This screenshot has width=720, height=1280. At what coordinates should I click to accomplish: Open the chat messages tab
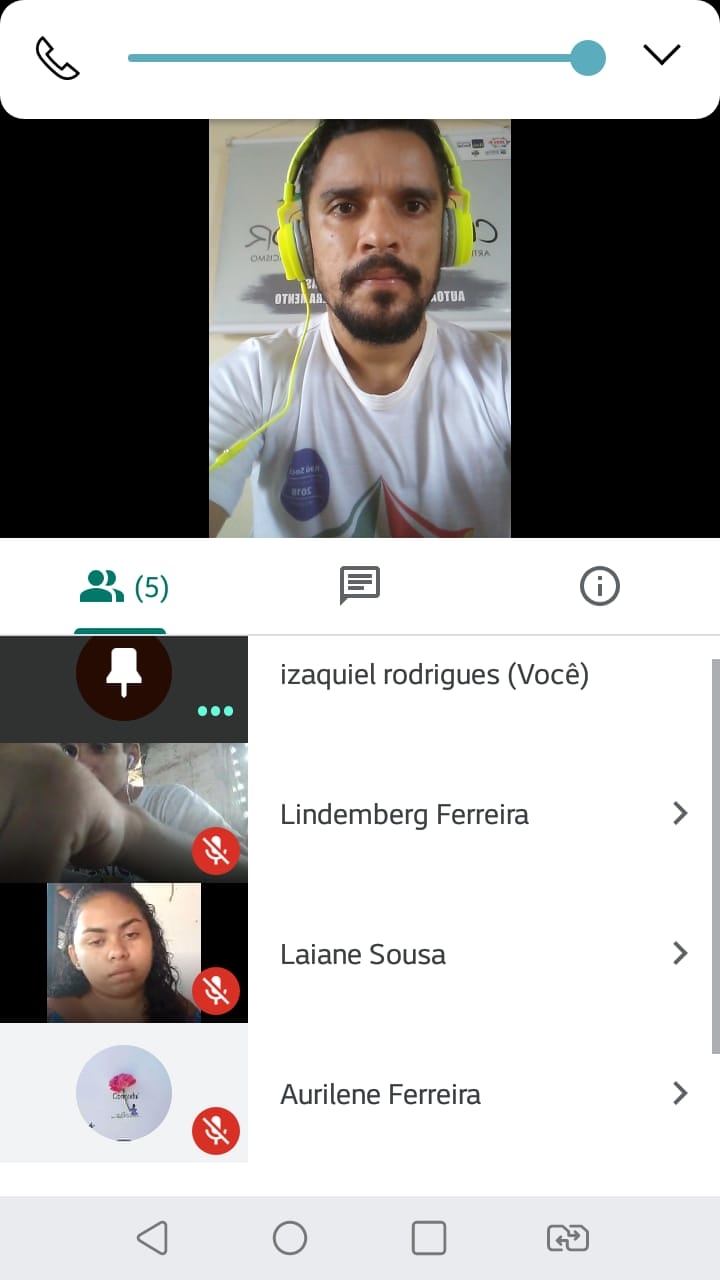(360, 586)
